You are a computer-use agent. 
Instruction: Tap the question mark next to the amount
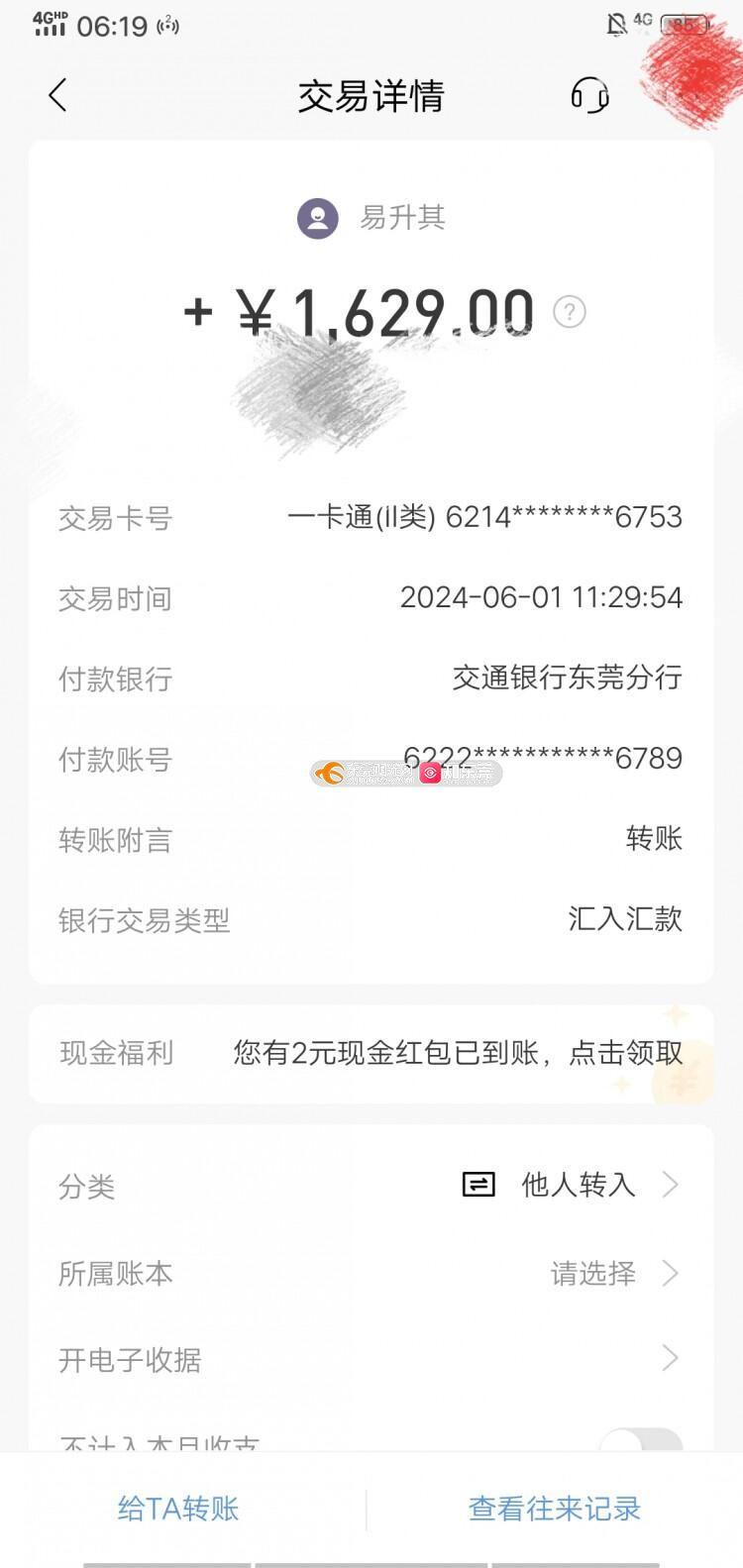coord(569,312)
